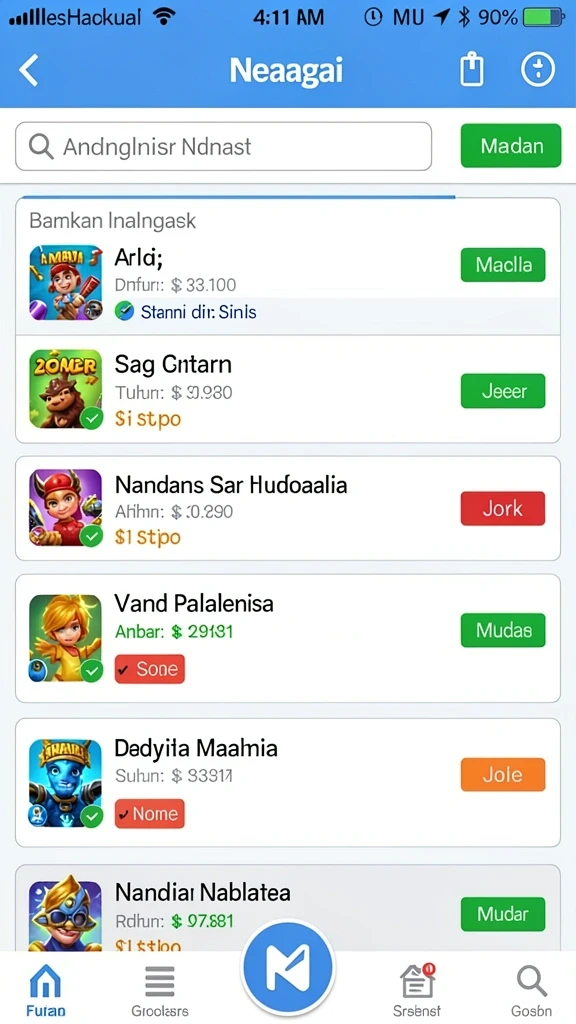Go back with the top-left arrow
This screenshot has width=576, height=1024.
pyautogui.click(x=29, y=70)
